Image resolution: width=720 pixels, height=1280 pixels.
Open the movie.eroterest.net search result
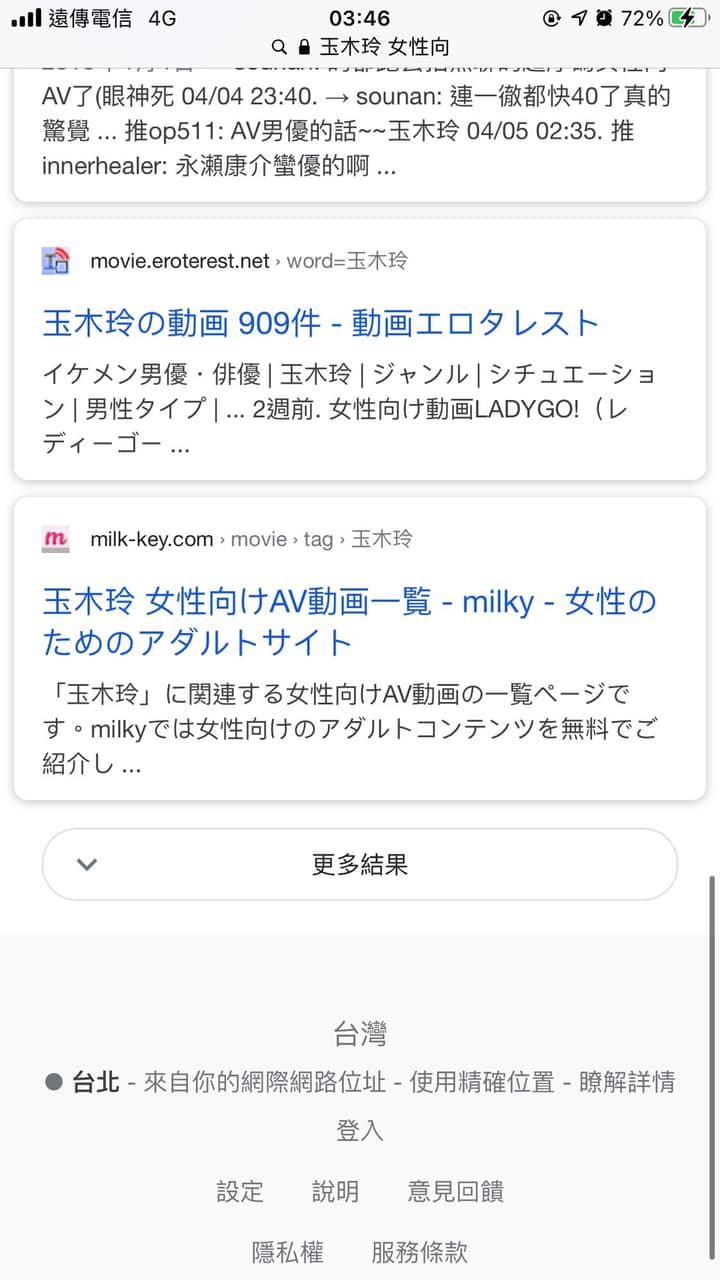click(320, 323)
